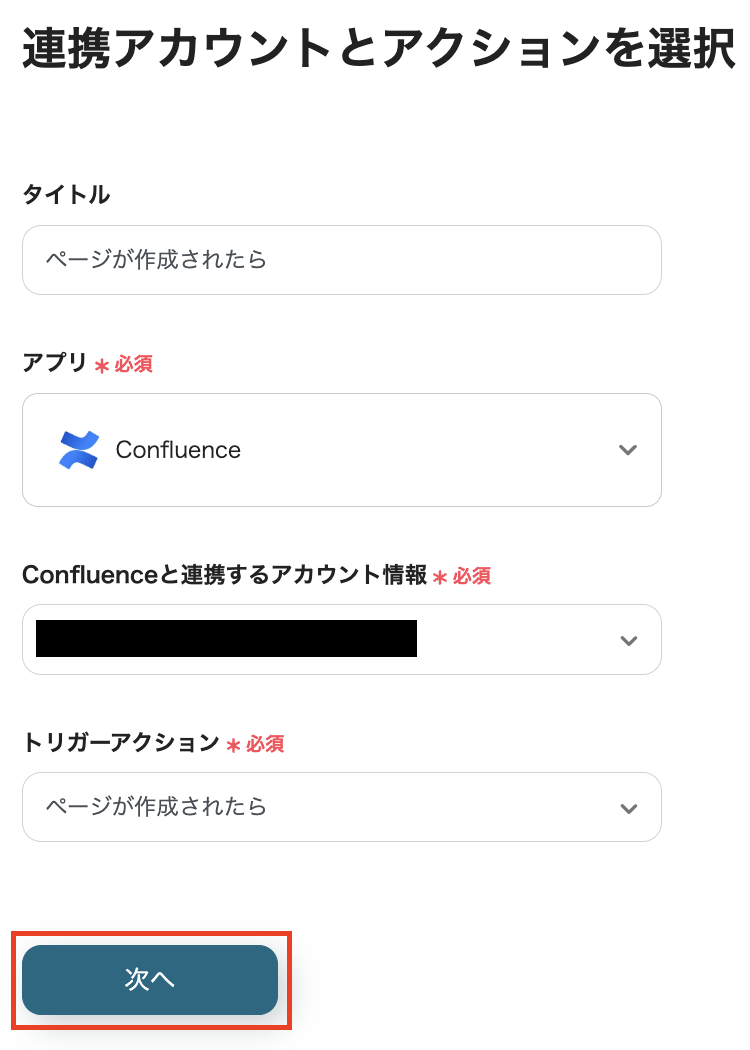The image size is (750, 1050).
Task: Expand the Confluenceと連携するアカウント情報 dropdown
Action: 342,640
